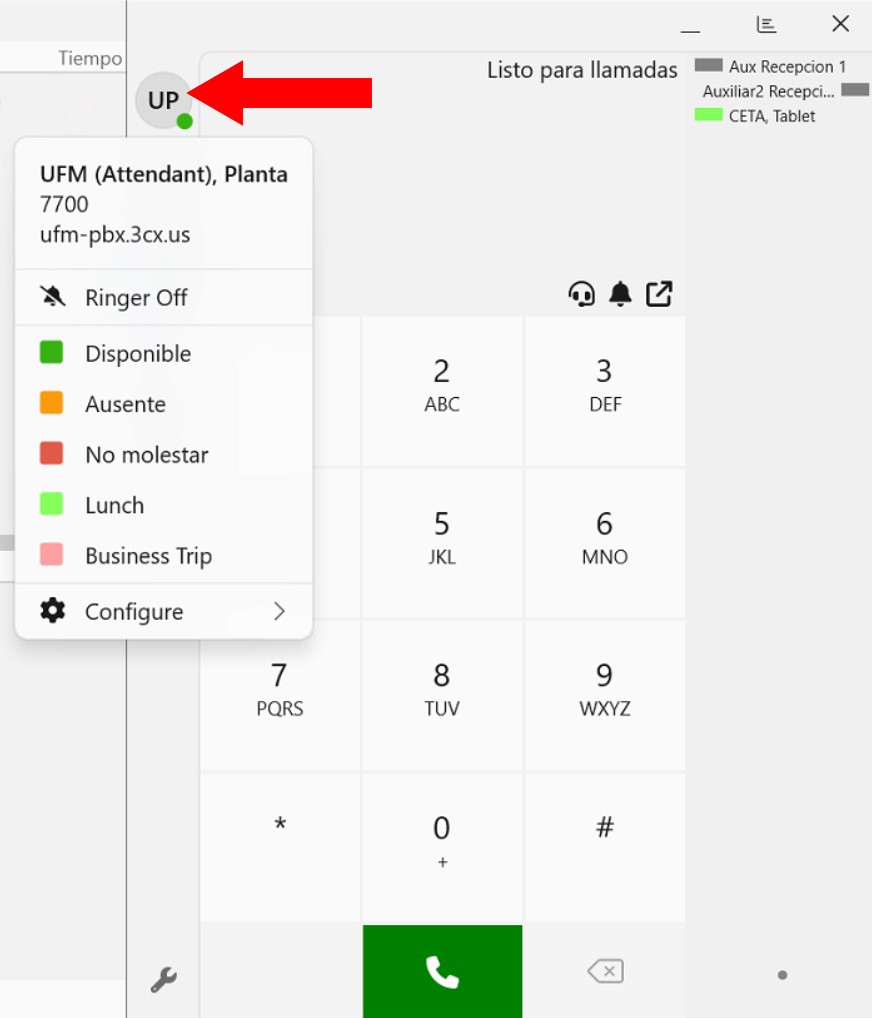Viewport: 872px width, 1018px height.
Task: Choose the Lunch status
Action: tap(114, 505)
